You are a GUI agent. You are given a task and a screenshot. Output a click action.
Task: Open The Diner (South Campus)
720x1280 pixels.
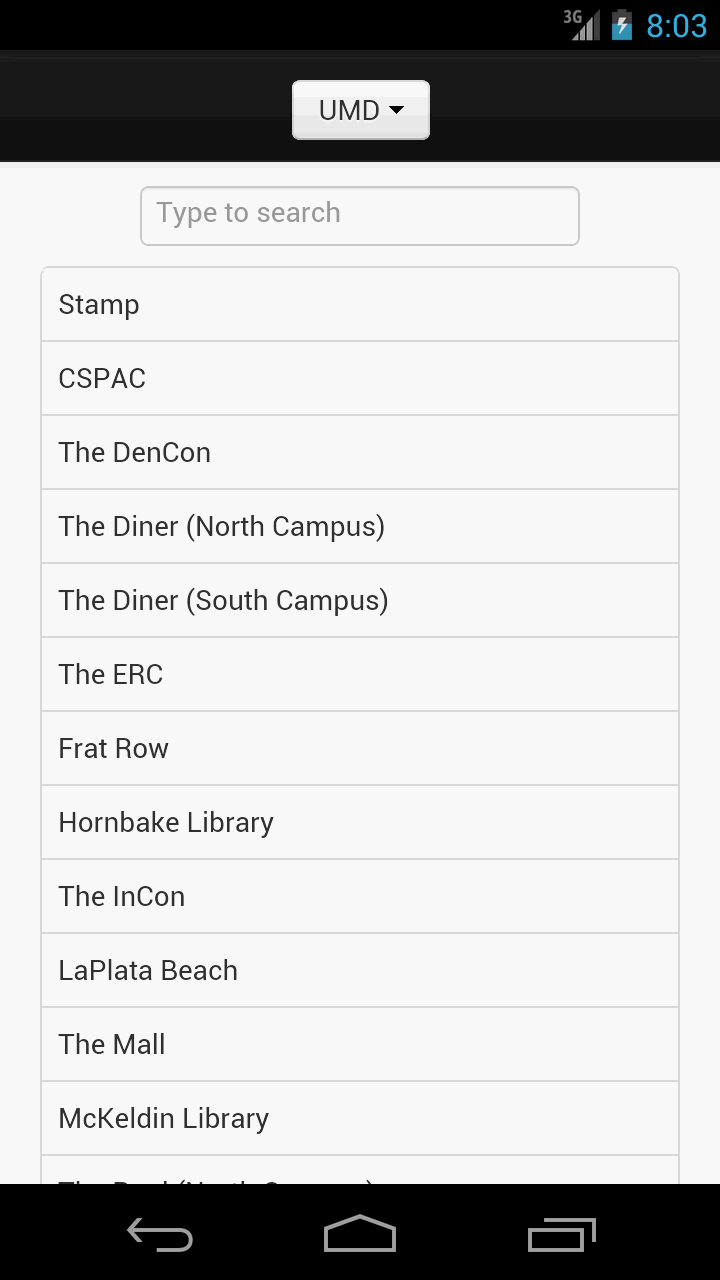point(360,601)
